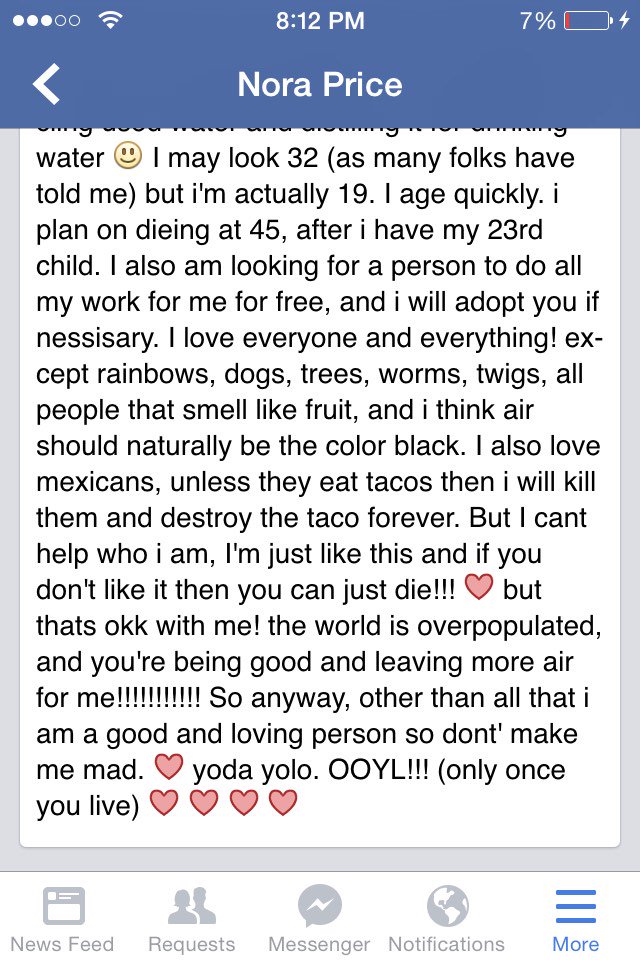Go back from Nora Price's profile

click(47, 84)
